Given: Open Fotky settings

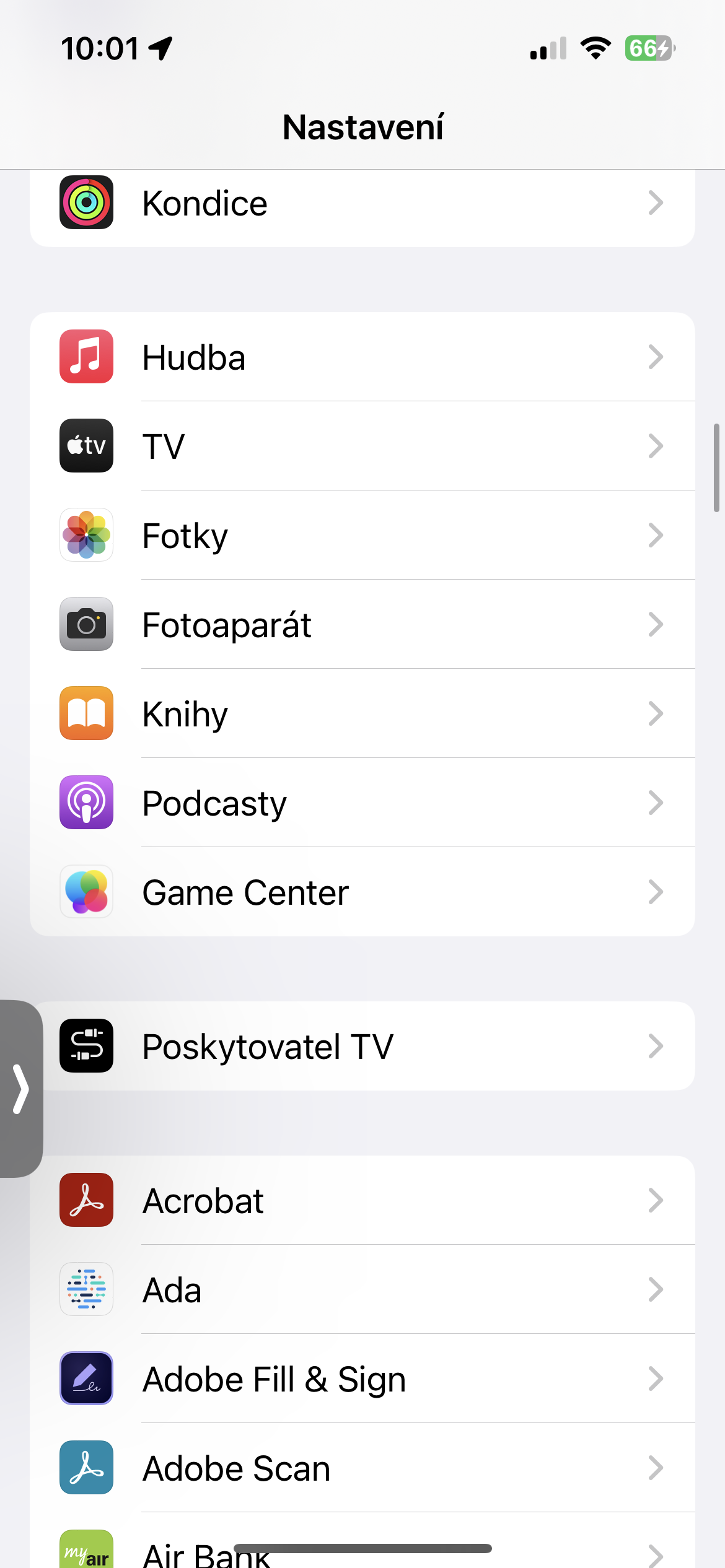Looking at the screenshot, I should coord(362,535).
